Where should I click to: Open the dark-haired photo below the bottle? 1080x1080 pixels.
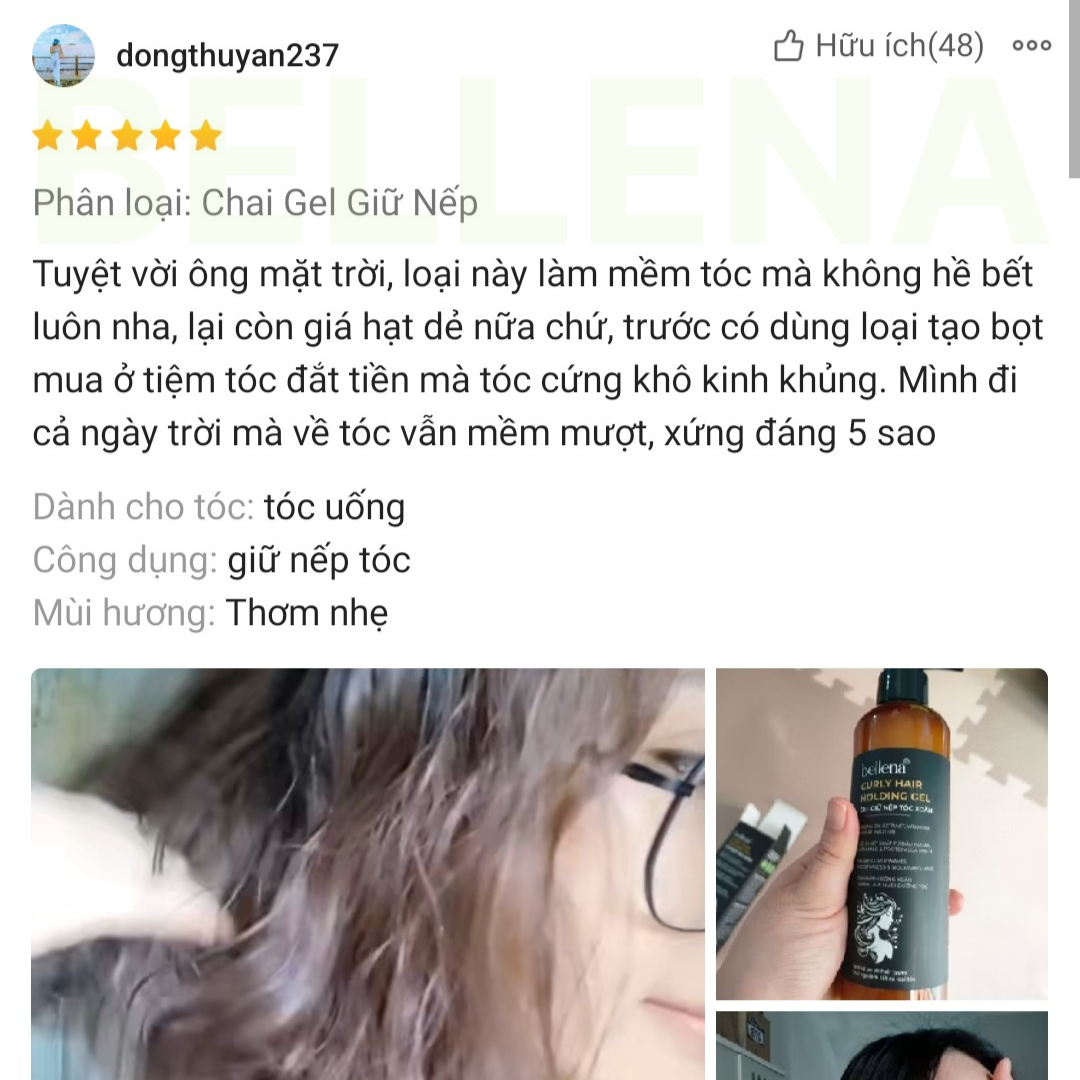[881, 1046]
